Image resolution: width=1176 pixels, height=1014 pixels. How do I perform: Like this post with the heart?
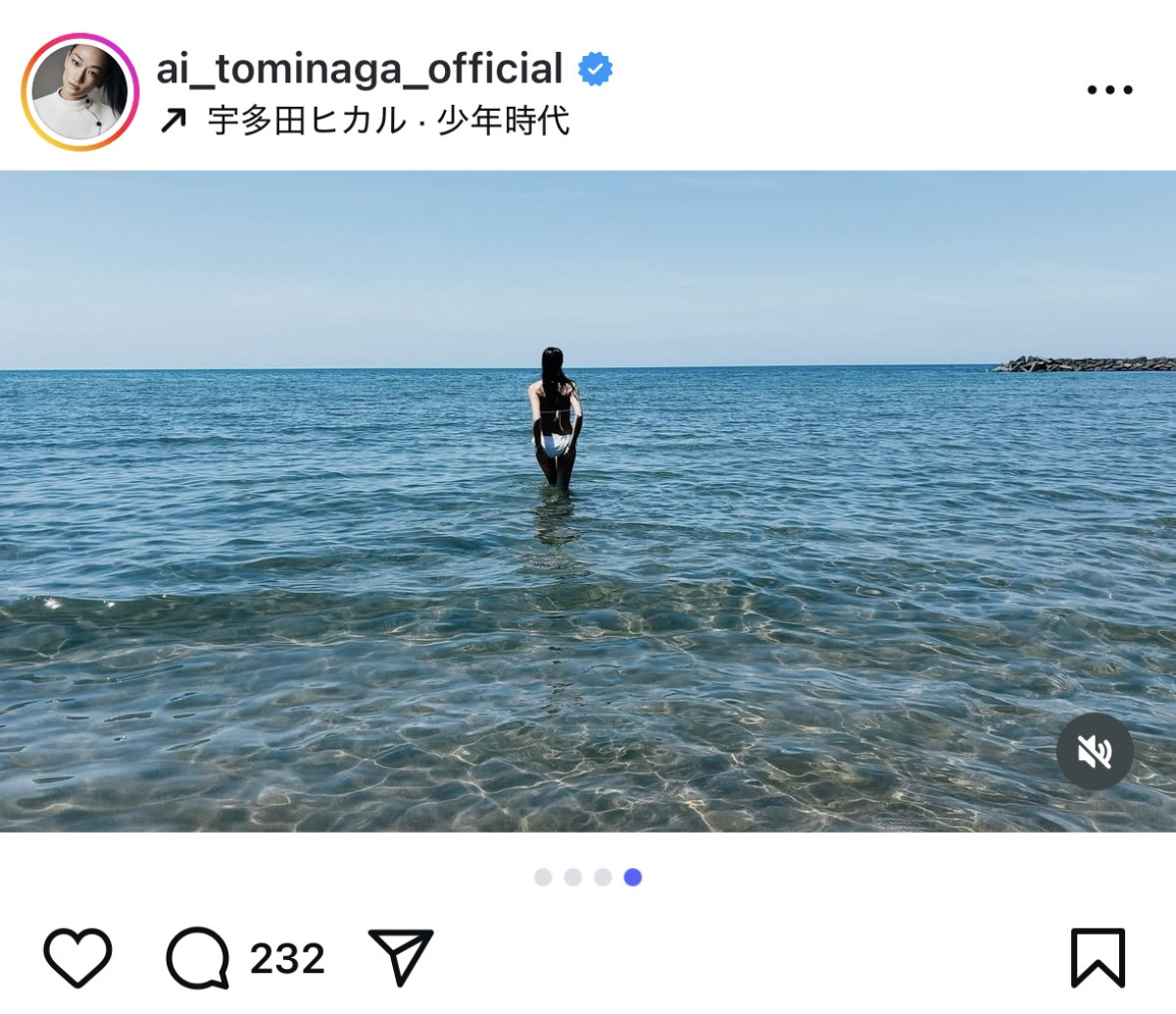[78, 957]
